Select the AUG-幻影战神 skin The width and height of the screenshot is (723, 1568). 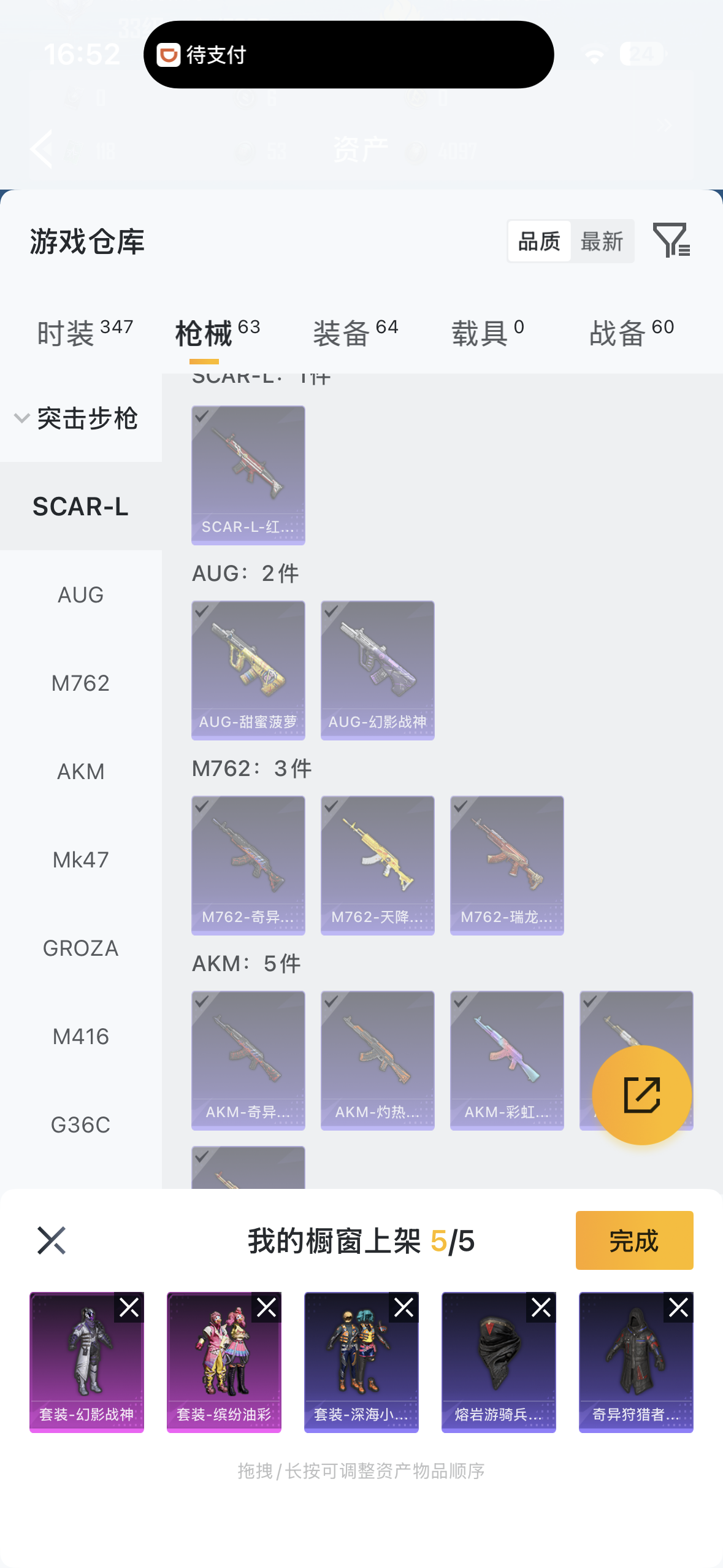377,670
